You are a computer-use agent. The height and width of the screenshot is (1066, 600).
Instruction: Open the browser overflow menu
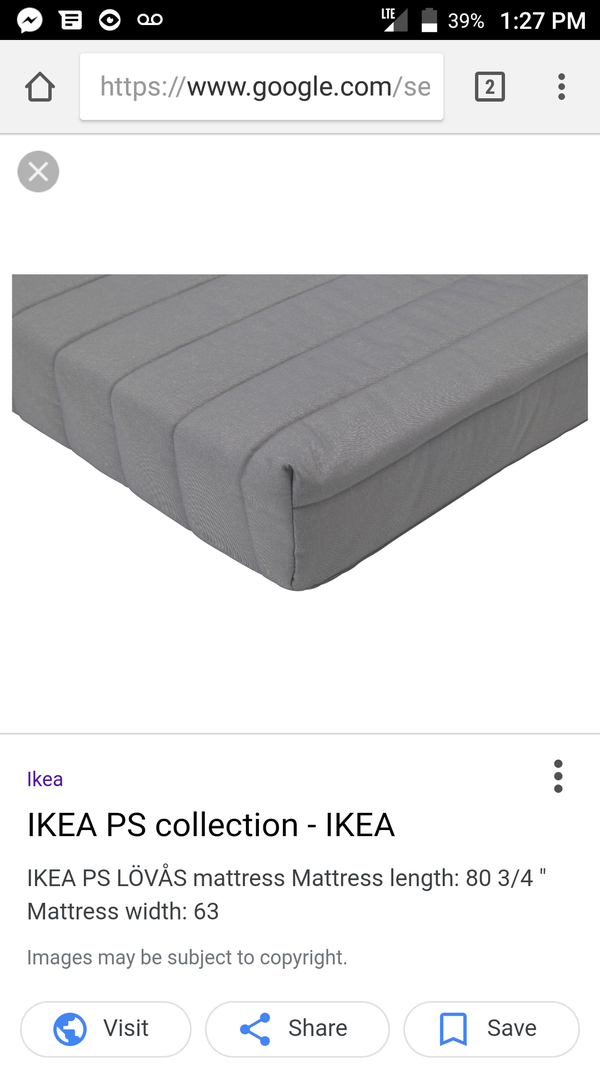[x=561, y=87]
